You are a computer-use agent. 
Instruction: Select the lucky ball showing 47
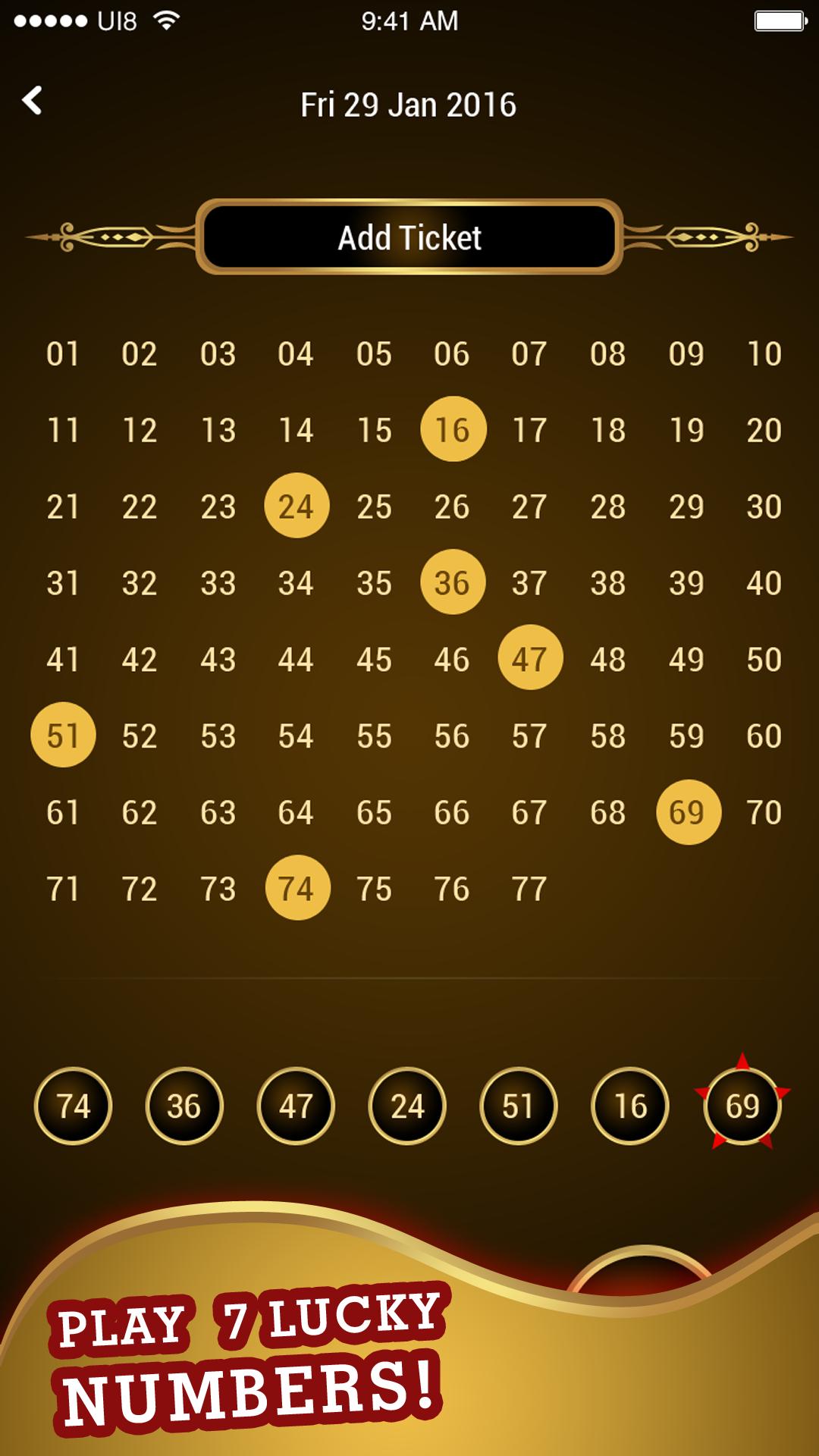click(x=297, y=1106)
